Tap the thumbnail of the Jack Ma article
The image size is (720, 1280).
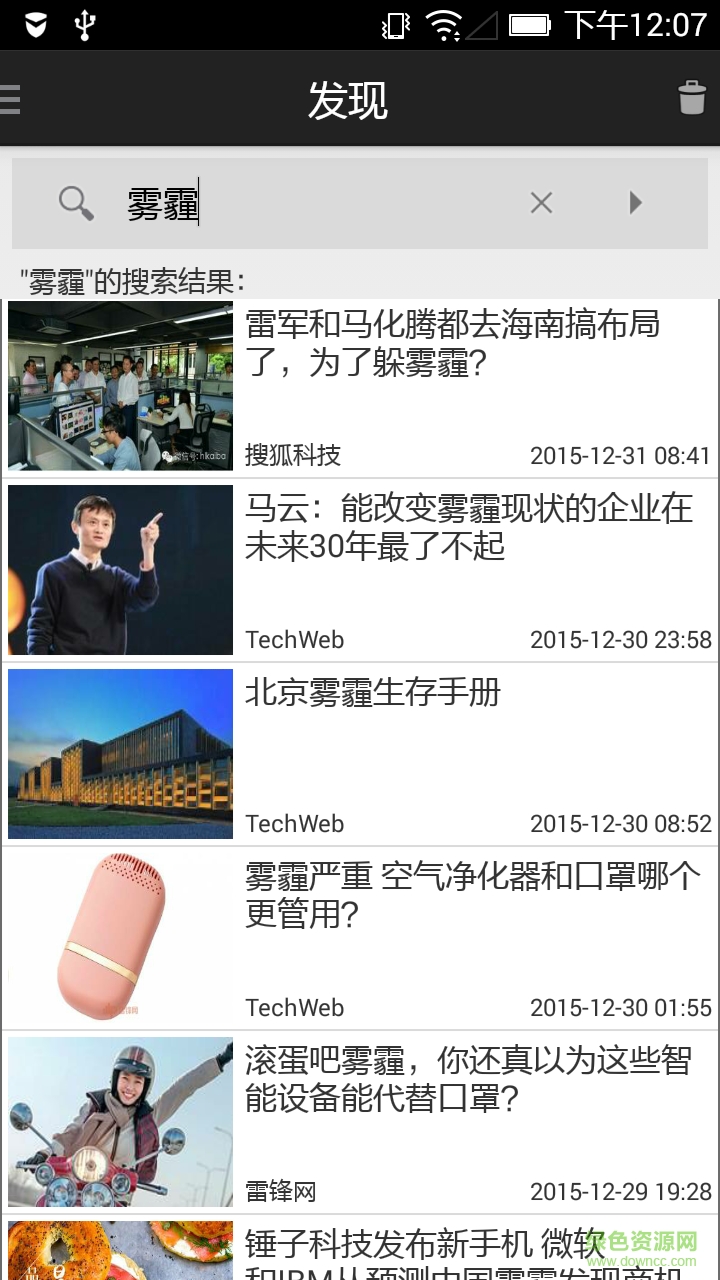pos(120,570)
